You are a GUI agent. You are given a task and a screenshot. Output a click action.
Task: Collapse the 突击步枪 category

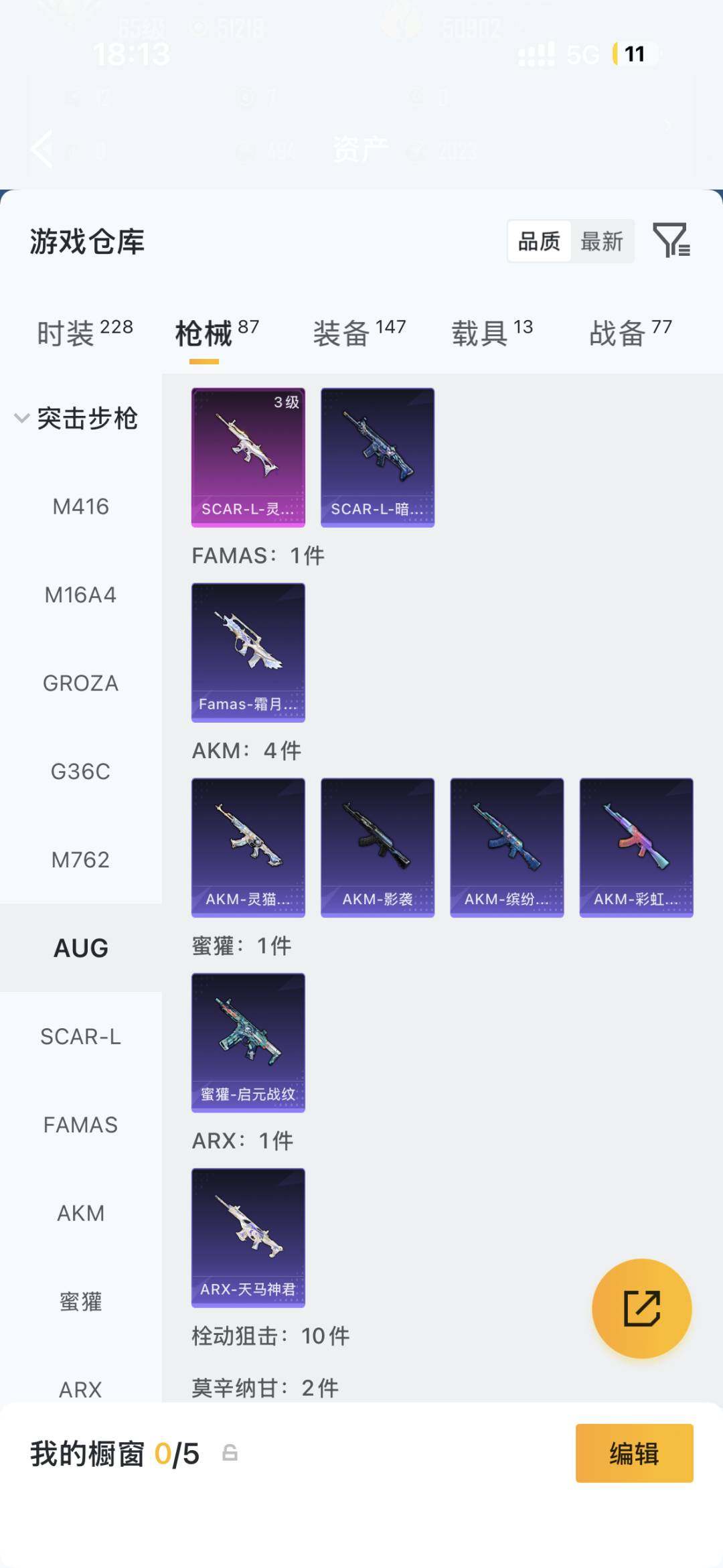point(22,419)
